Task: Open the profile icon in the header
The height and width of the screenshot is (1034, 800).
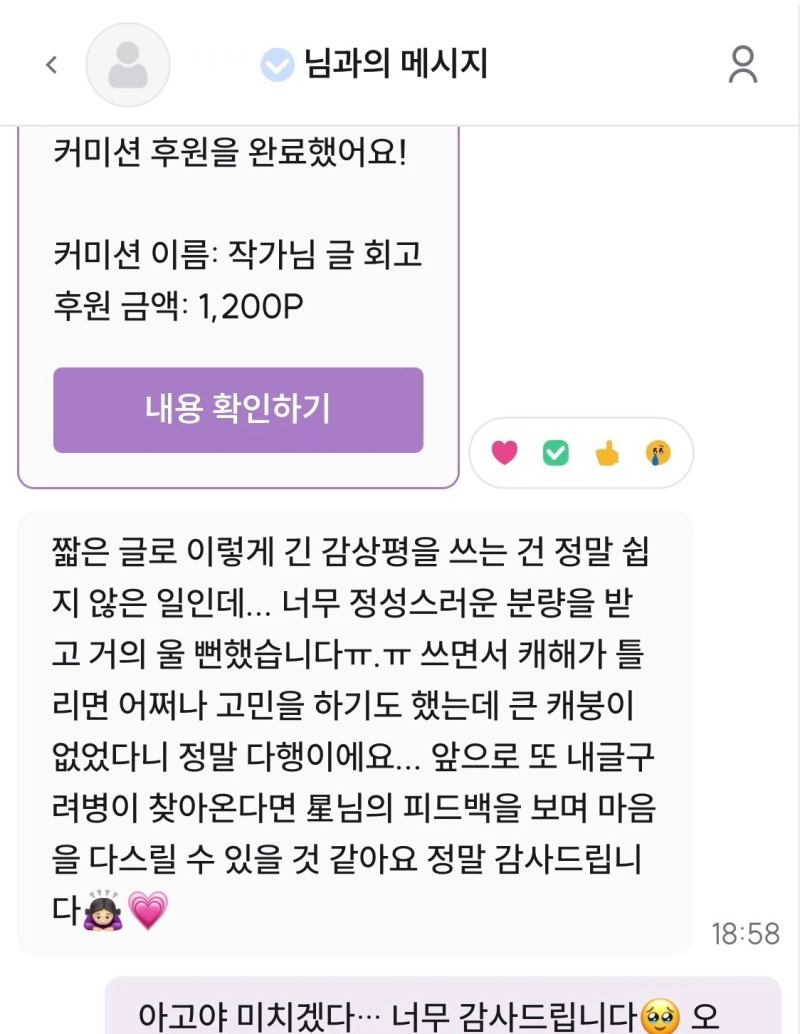Action: coord(742,65)
